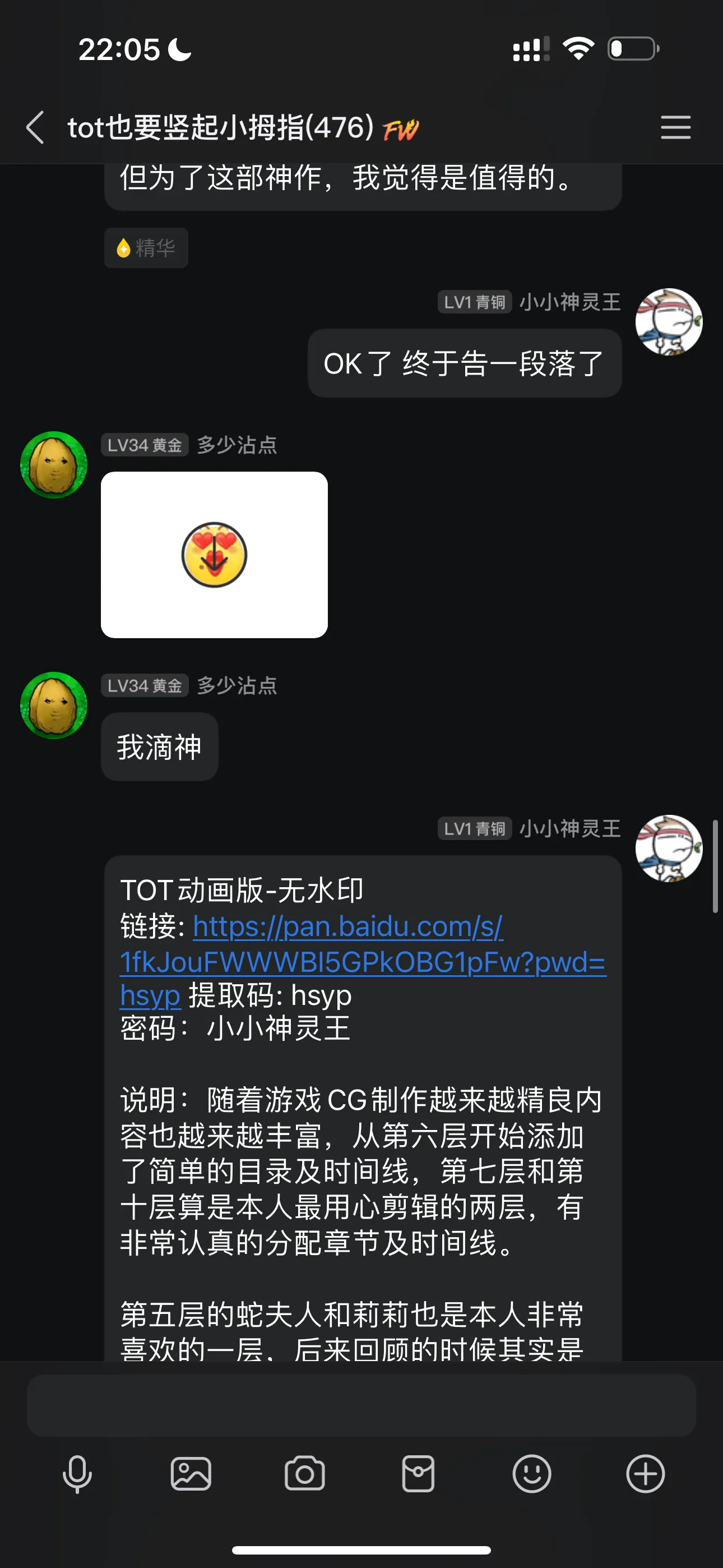Open the emoji sticker panel
Screen dimensions: 723x1568
pos(532,1474)
